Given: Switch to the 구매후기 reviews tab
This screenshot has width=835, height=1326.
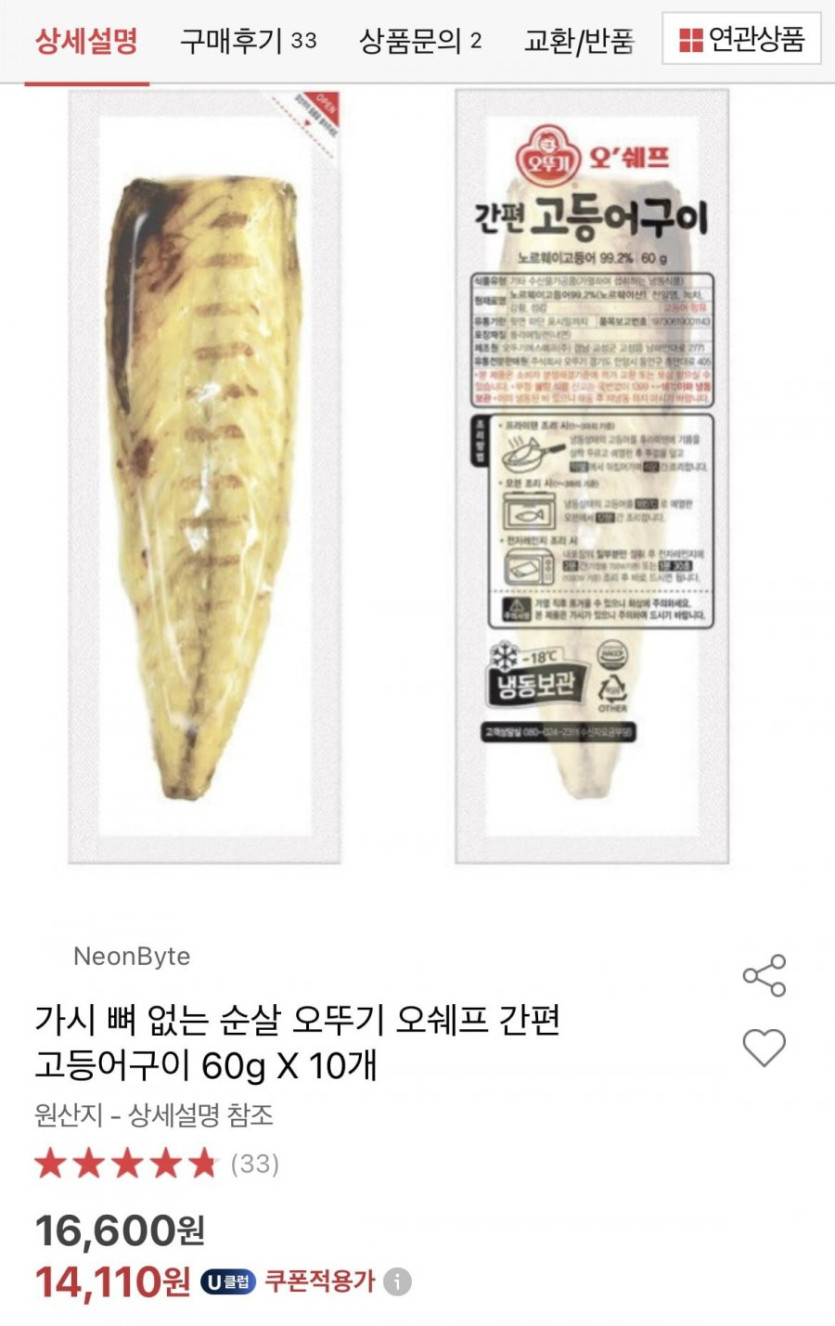Looking at the screenshot, I should (248, 41).
